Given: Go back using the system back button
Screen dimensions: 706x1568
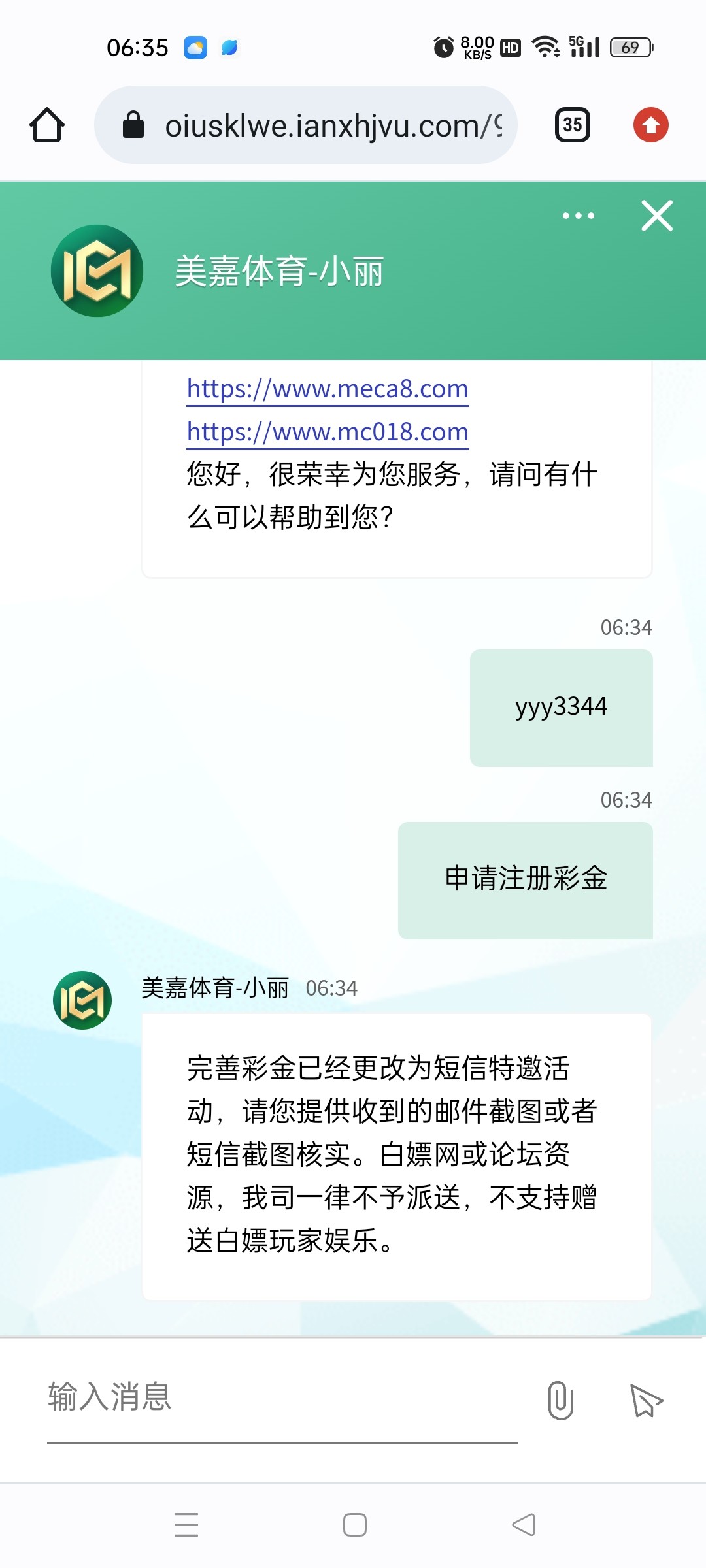Looking at the screenshot, I should point(523,1525).
